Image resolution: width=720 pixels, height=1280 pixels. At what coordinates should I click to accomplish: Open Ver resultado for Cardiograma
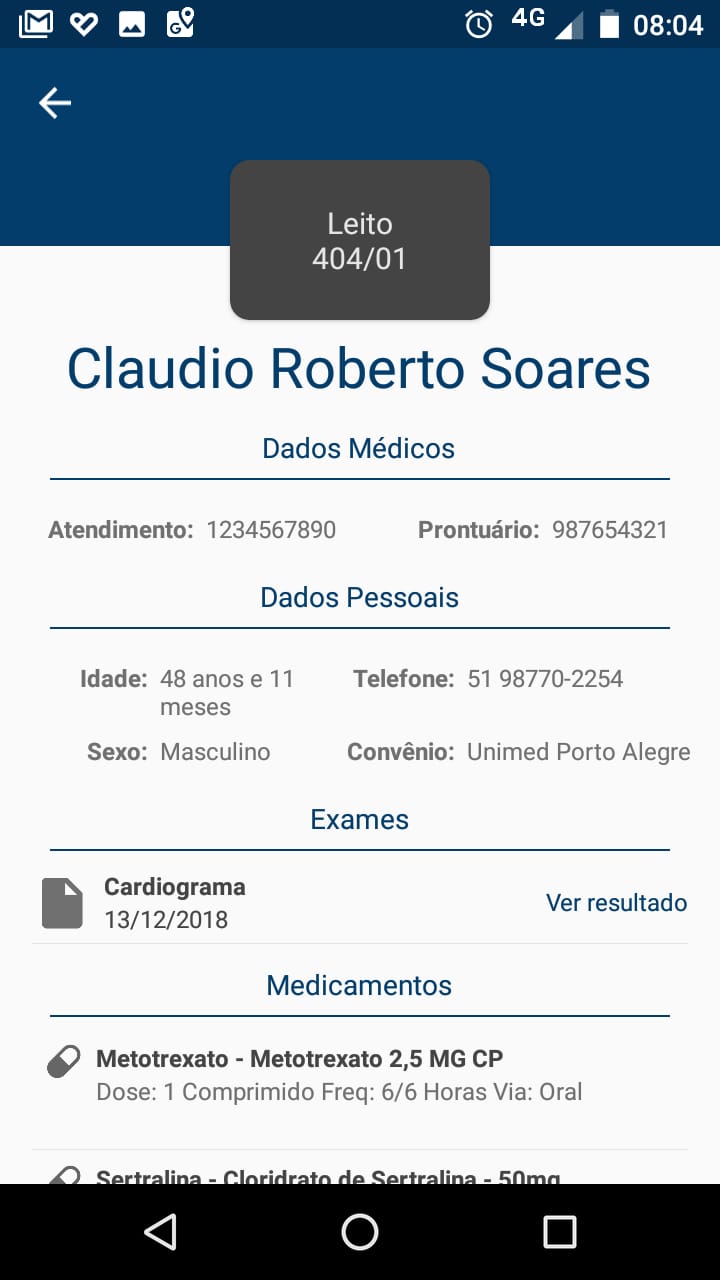(x=616, y=903)
